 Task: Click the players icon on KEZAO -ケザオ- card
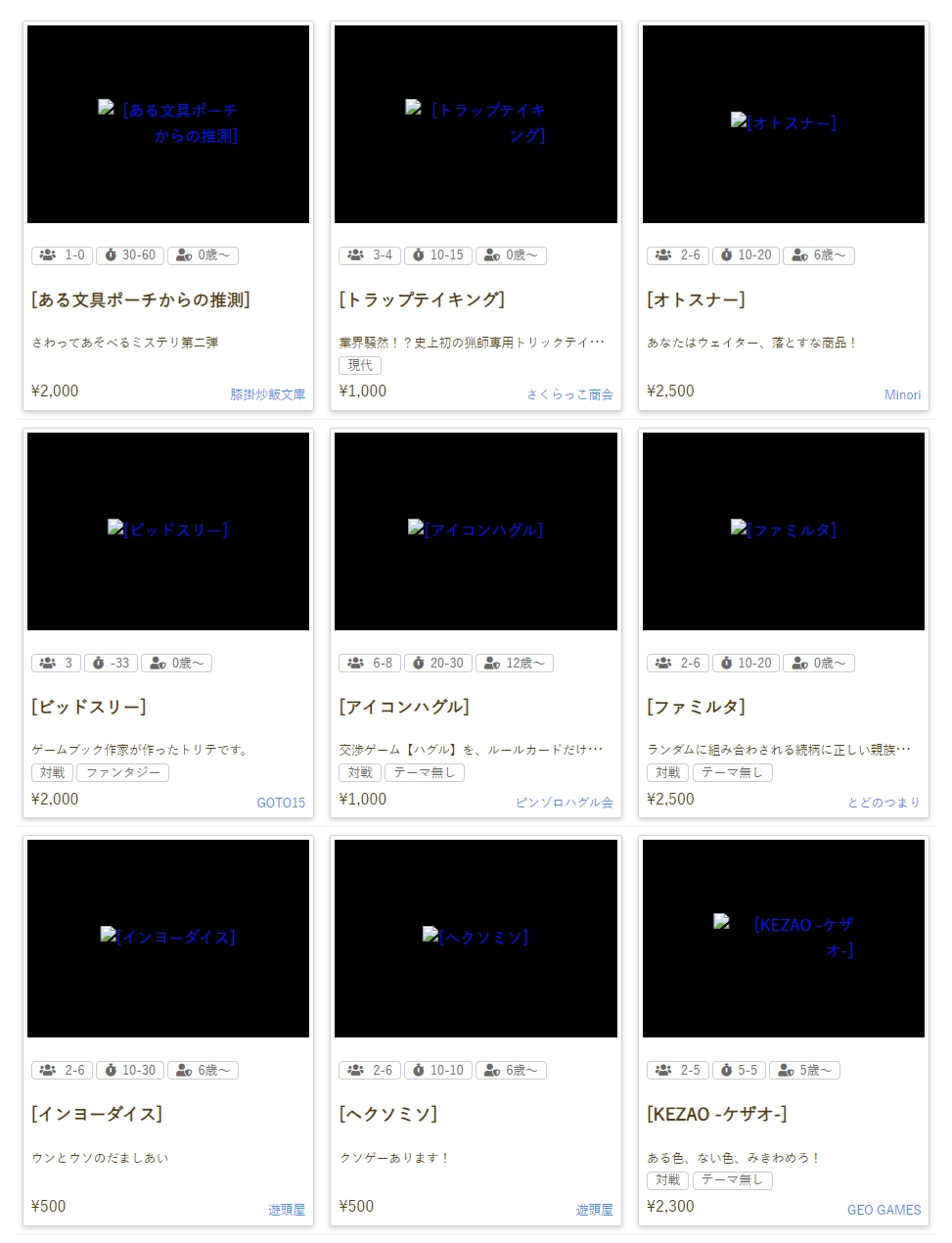[661, 1070]
